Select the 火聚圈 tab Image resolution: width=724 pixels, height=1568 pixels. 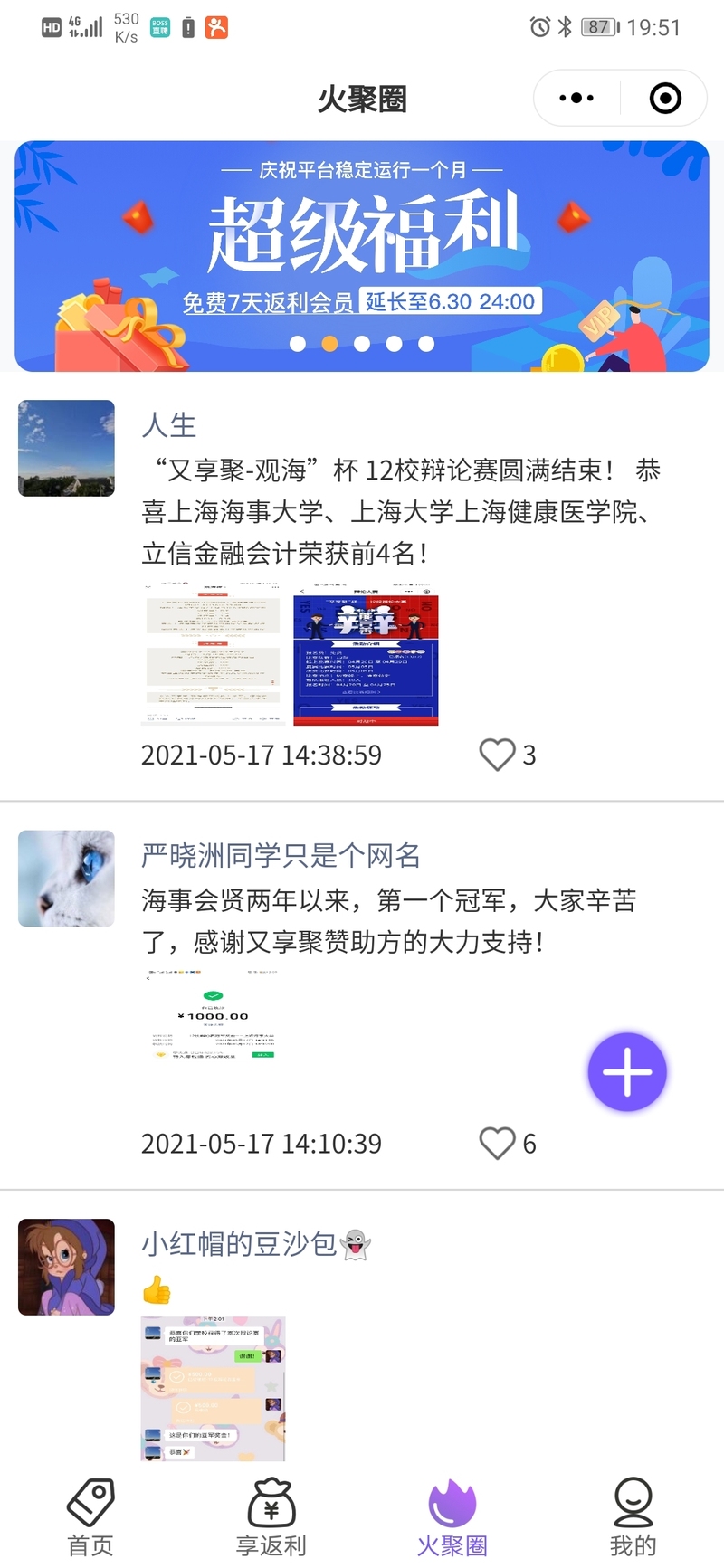point(452,1517)
